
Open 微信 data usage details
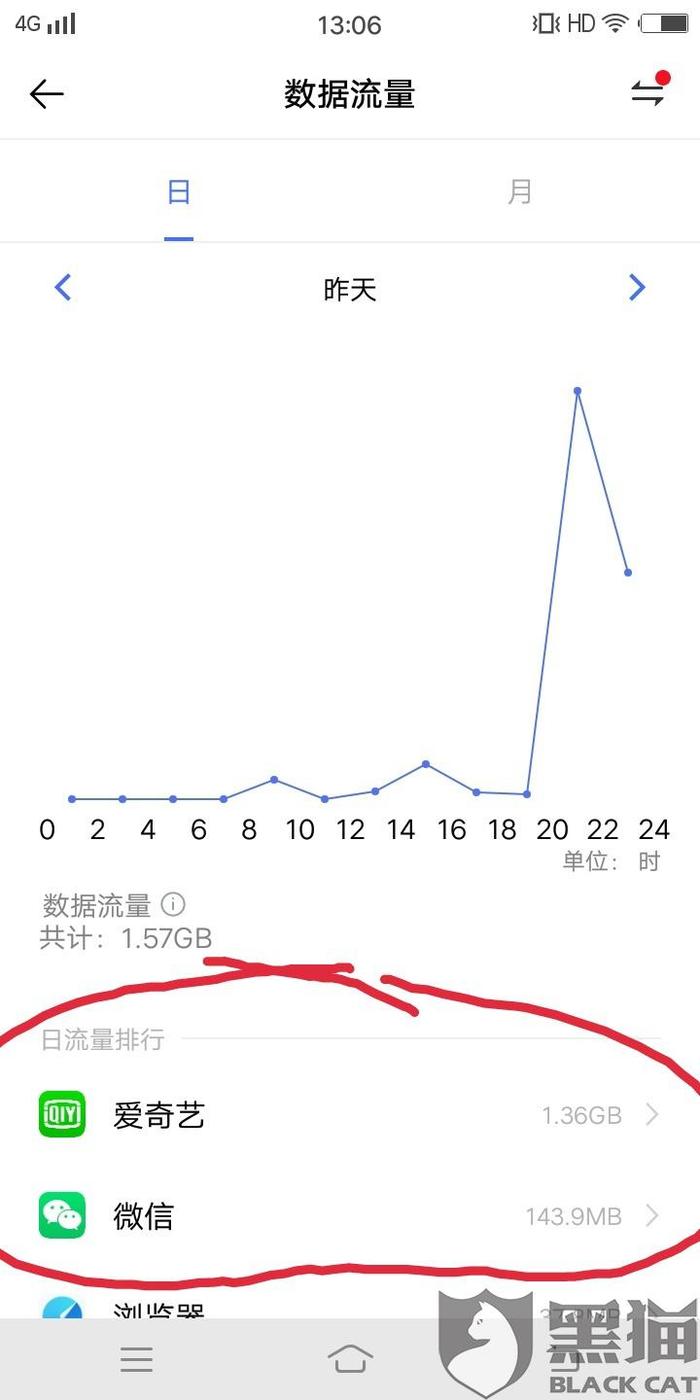(x=350, y=1216)
